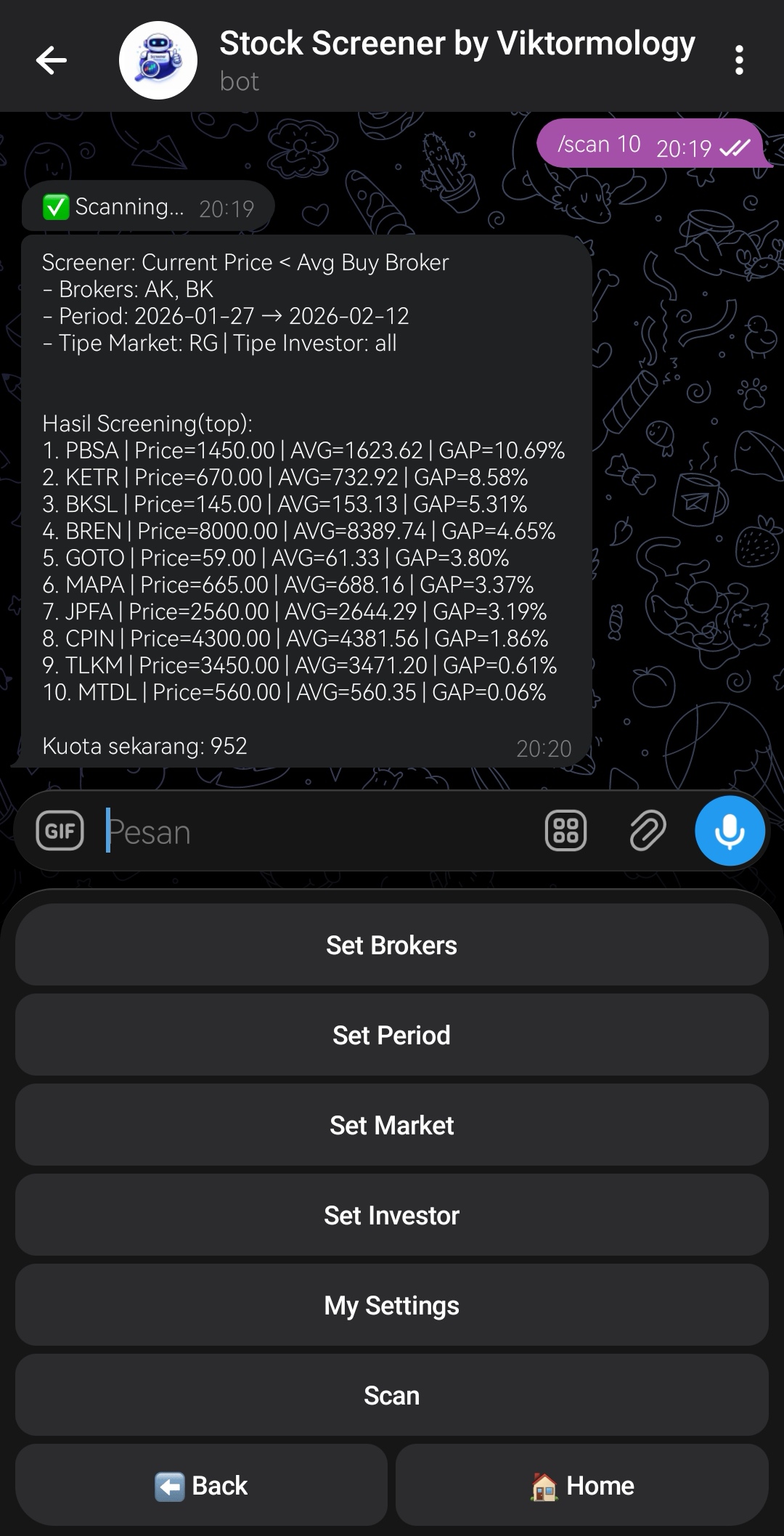Pick Set Investor

pos(392,1216)
